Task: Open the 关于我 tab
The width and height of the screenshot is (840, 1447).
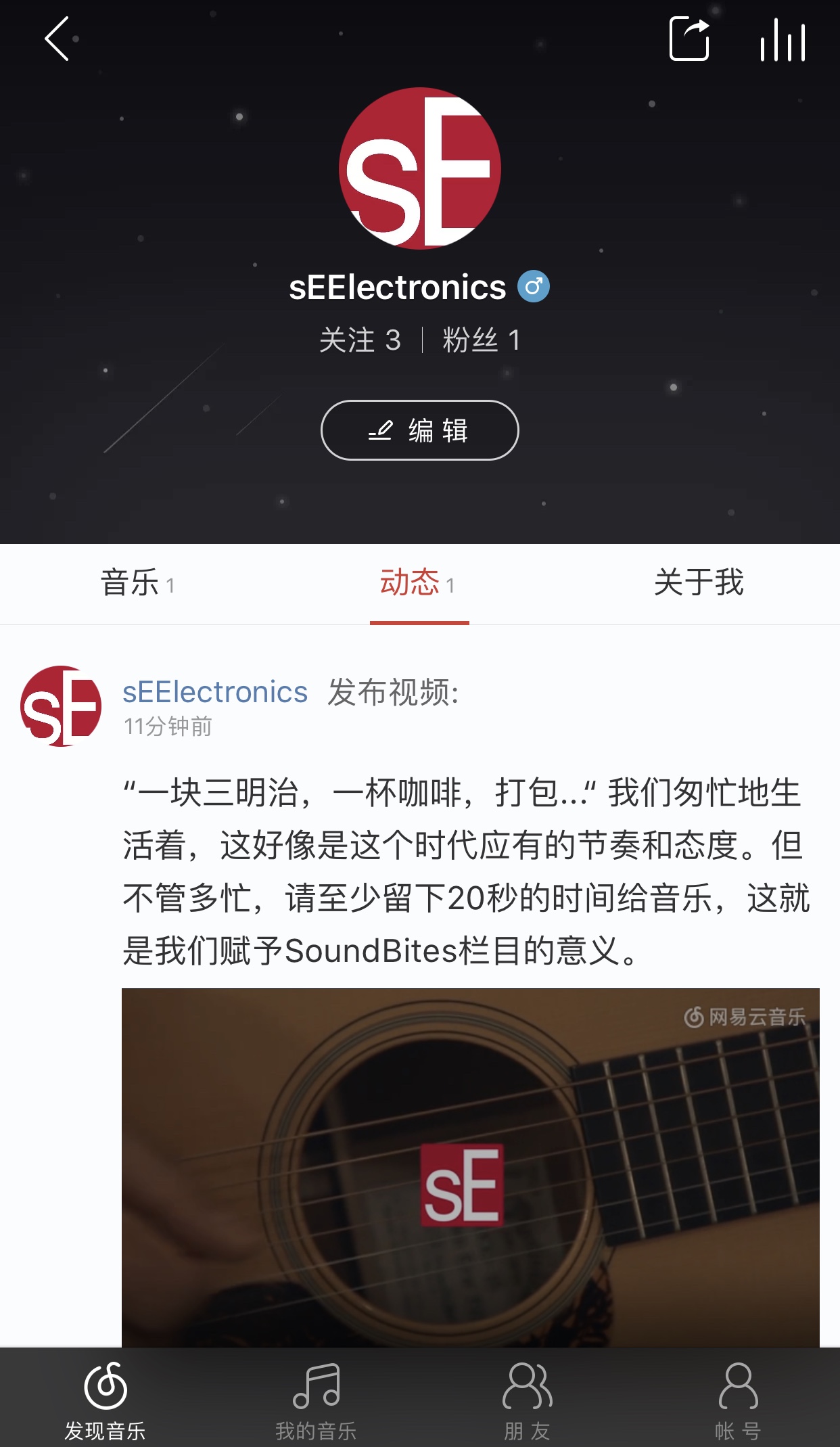Action: click(x=699, y=583)
